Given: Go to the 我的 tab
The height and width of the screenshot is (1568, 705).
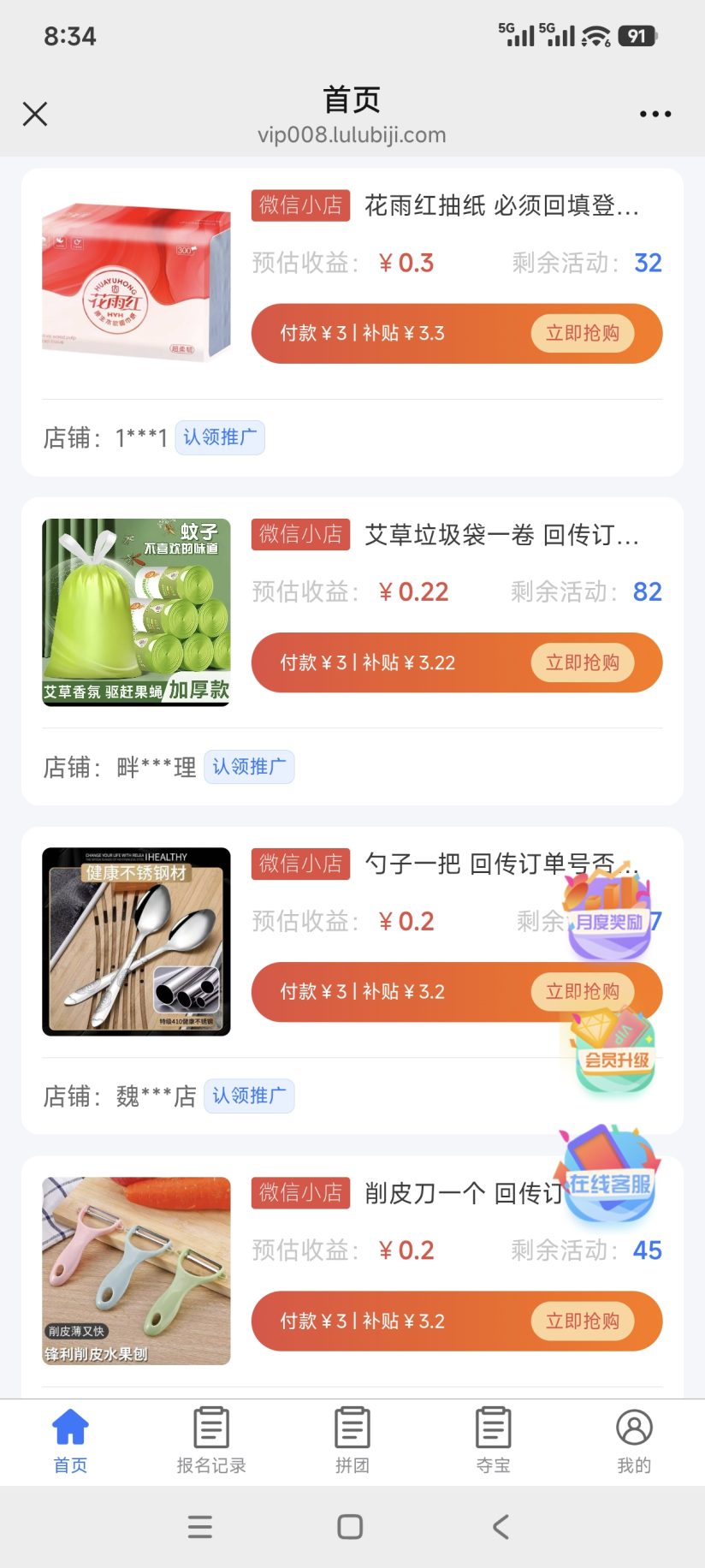Looking at the screenshot, I should tap(634, 1440).
